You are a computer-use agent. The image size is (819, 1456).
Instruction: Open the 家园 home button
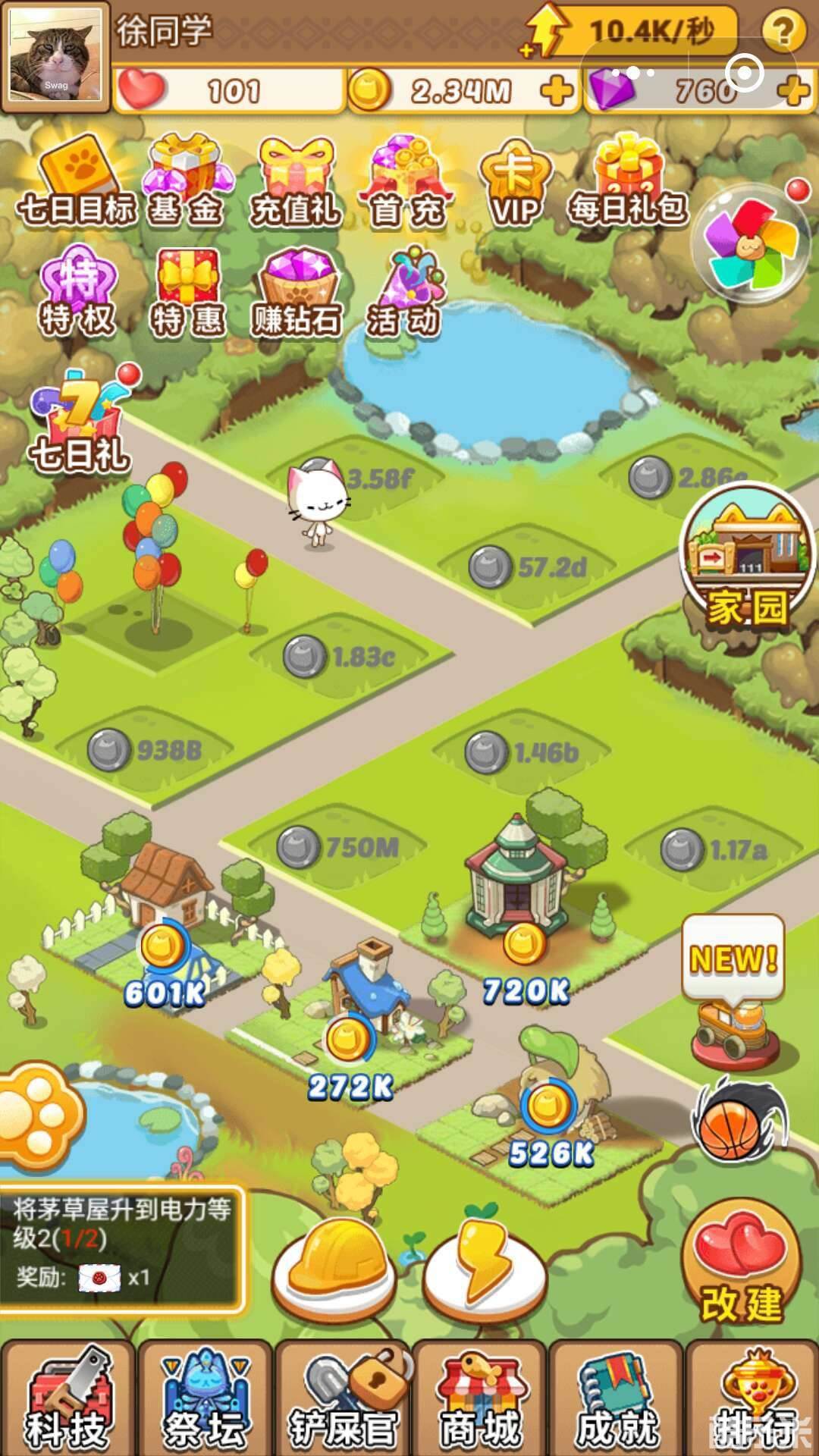pos(748,566)
